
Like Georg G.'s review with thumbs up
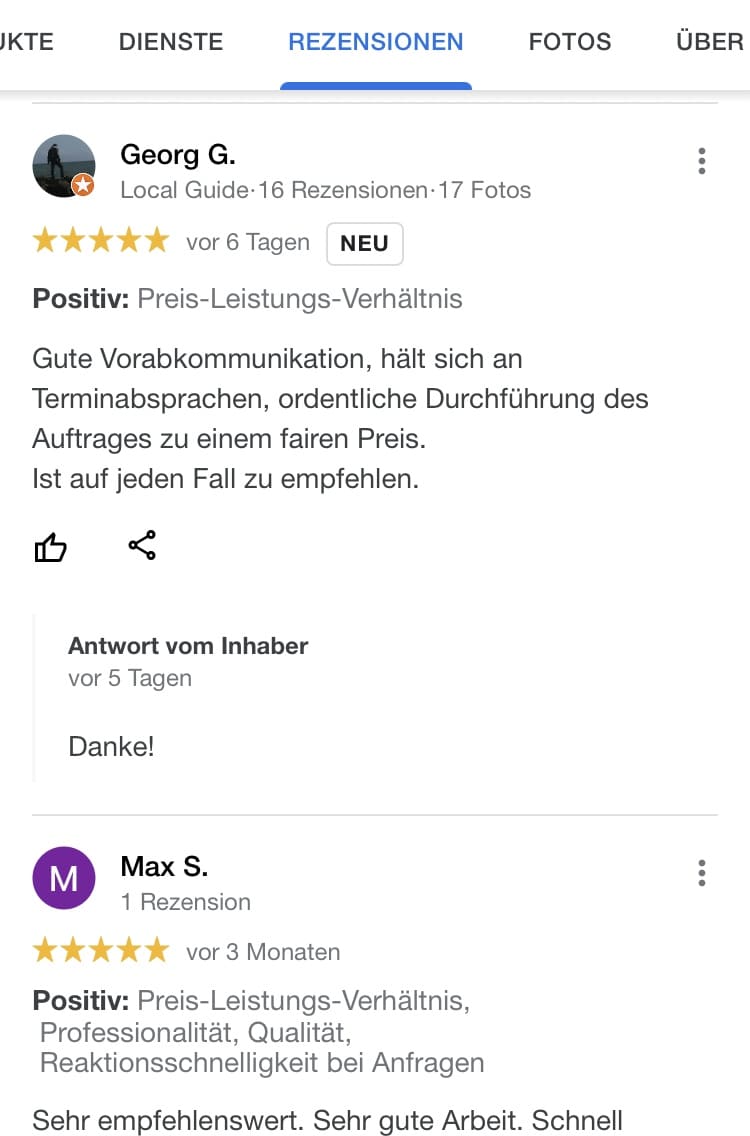pos(51,547)
